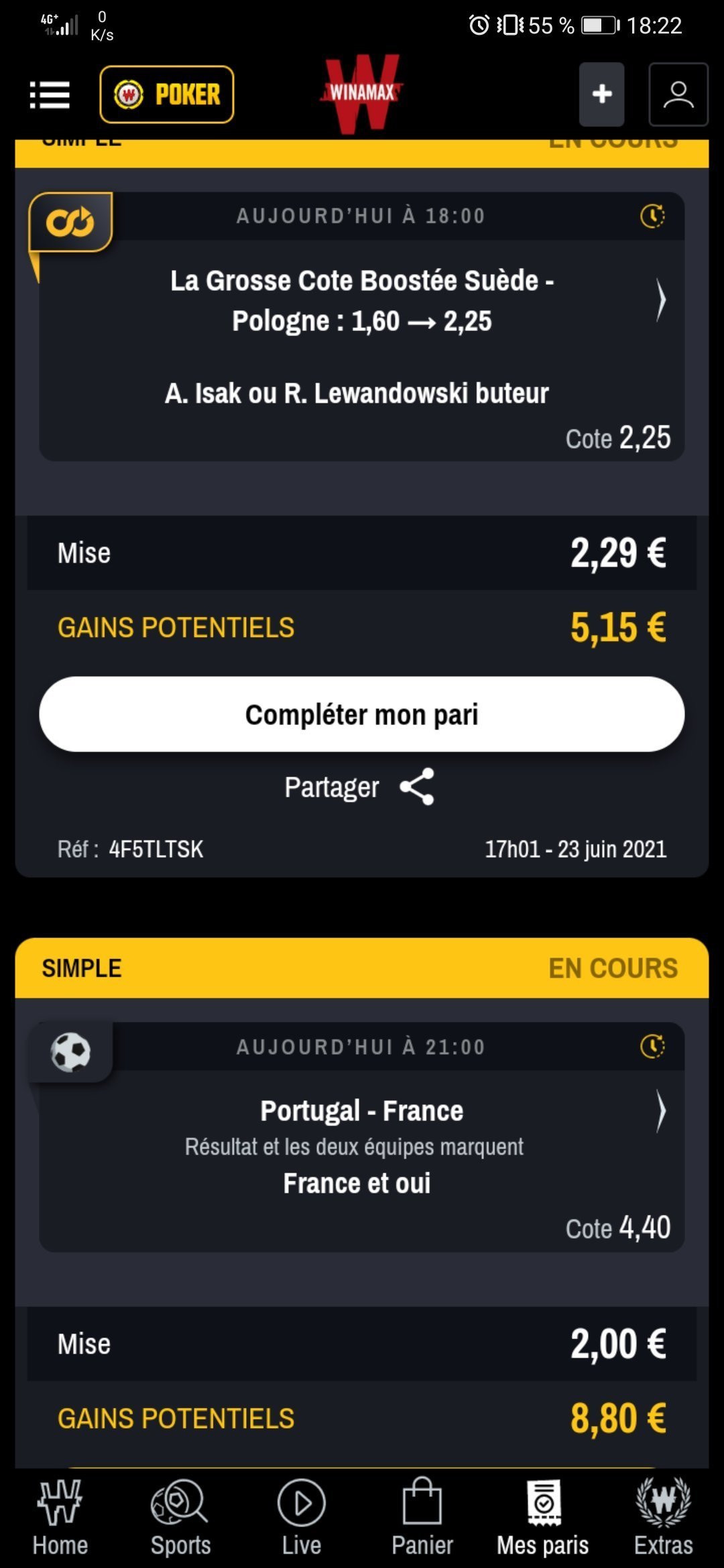Open the hamburger list menu

[50, 94]
